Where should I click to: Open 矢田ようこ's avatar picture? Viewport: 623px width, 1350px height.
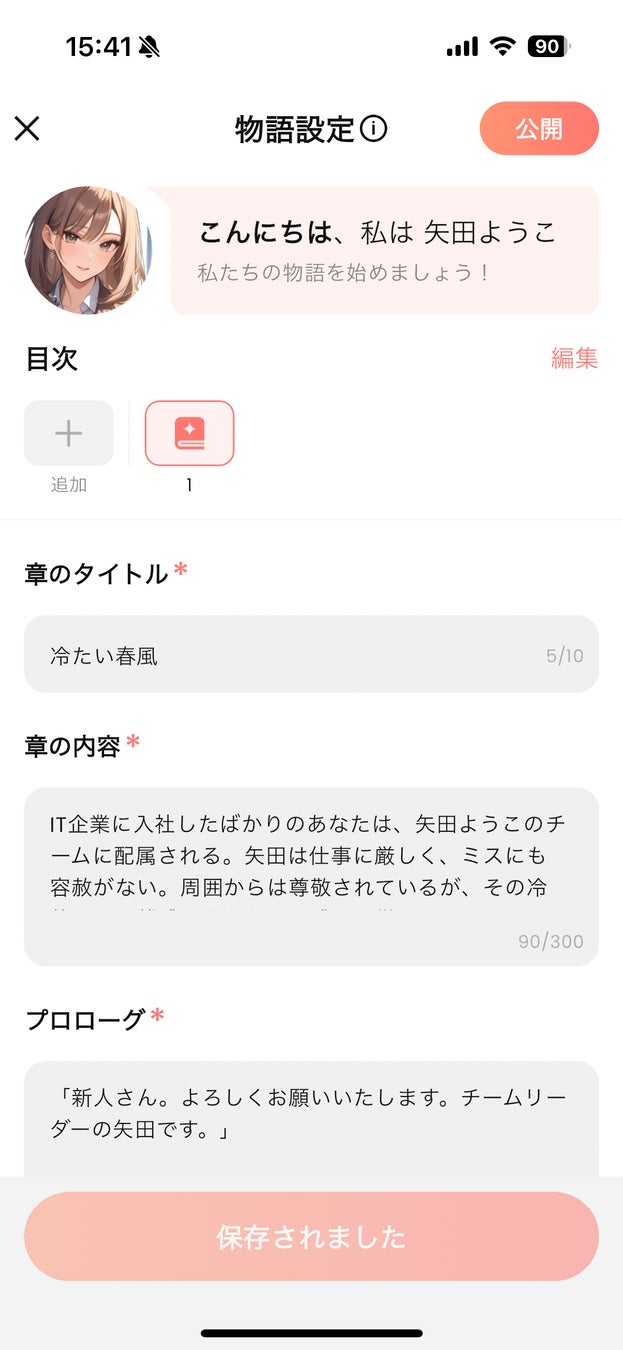(x=87, y=250)
